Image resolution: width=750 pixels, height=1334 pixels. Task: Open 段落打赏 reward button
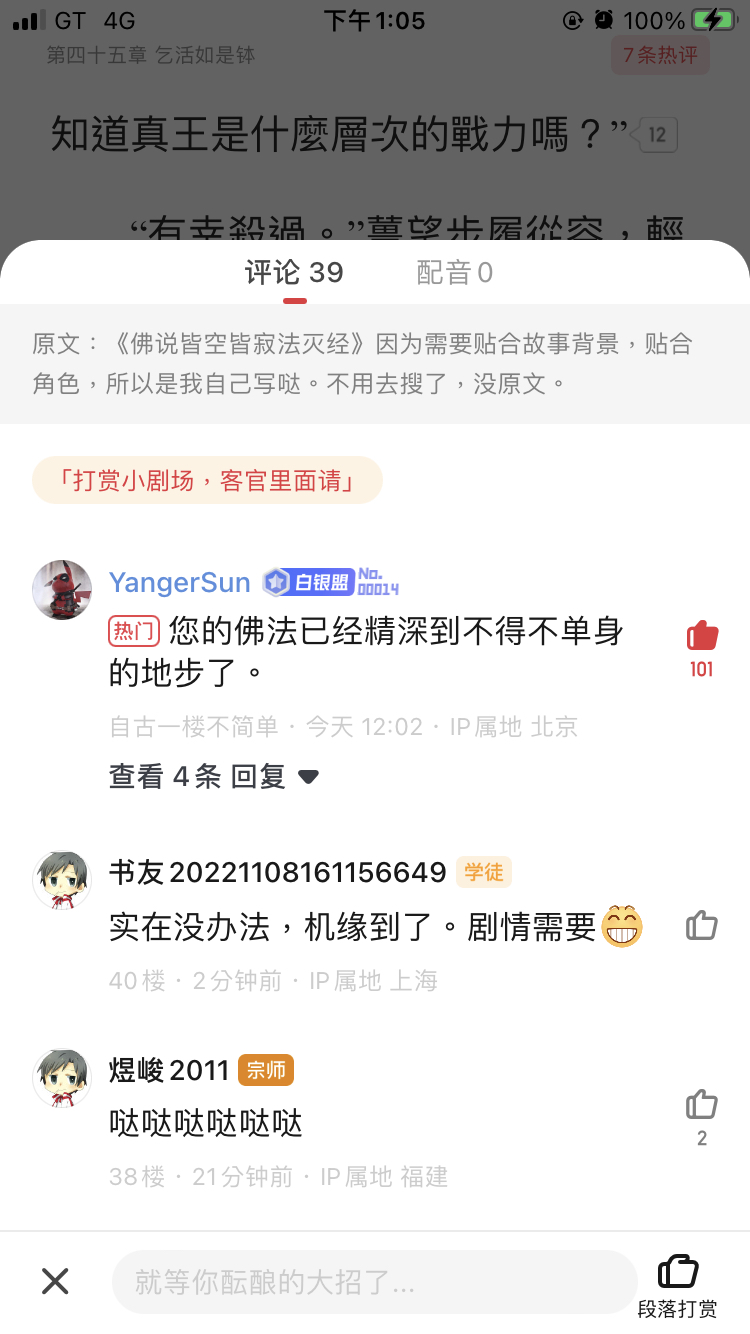click(x=678, y=1284)
